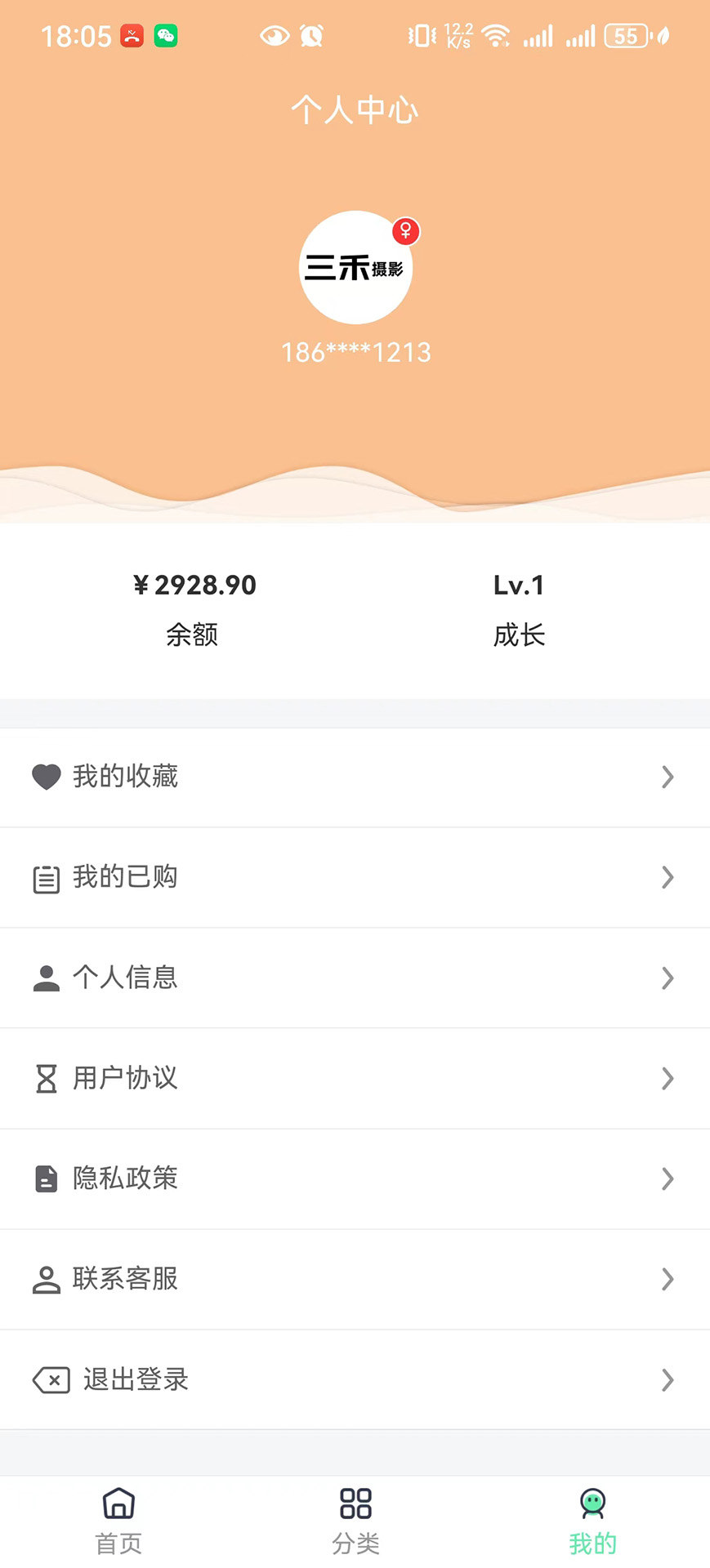
Task: Expand the 个人信息 row chevron
Action: 668,978
